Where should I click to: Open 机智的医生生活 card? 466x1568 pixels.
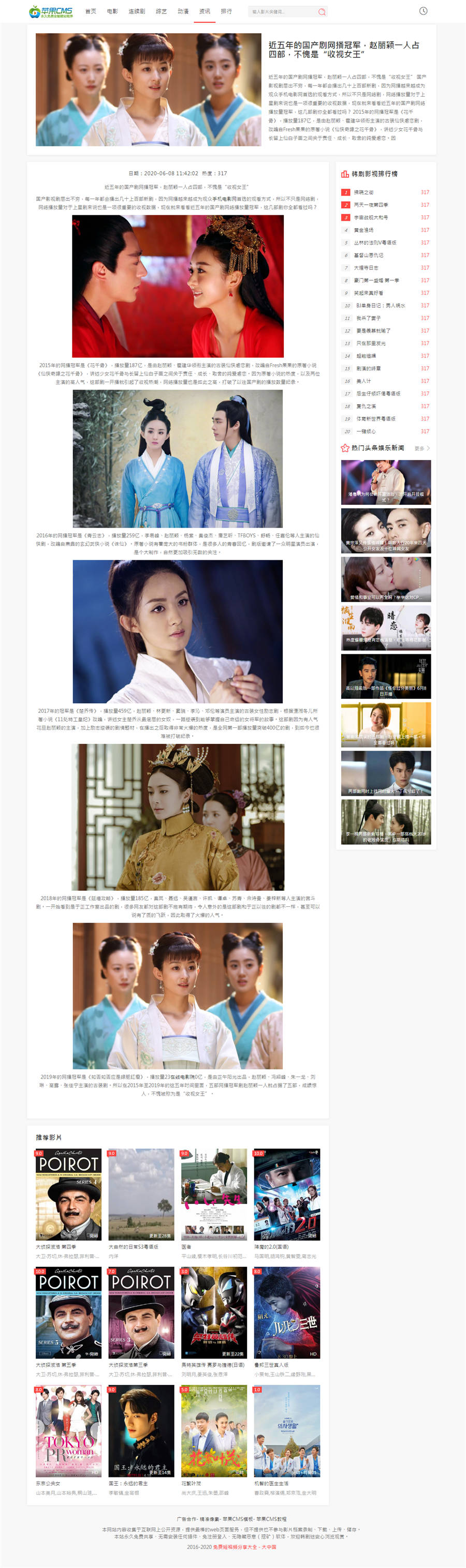pos(286,1430)
